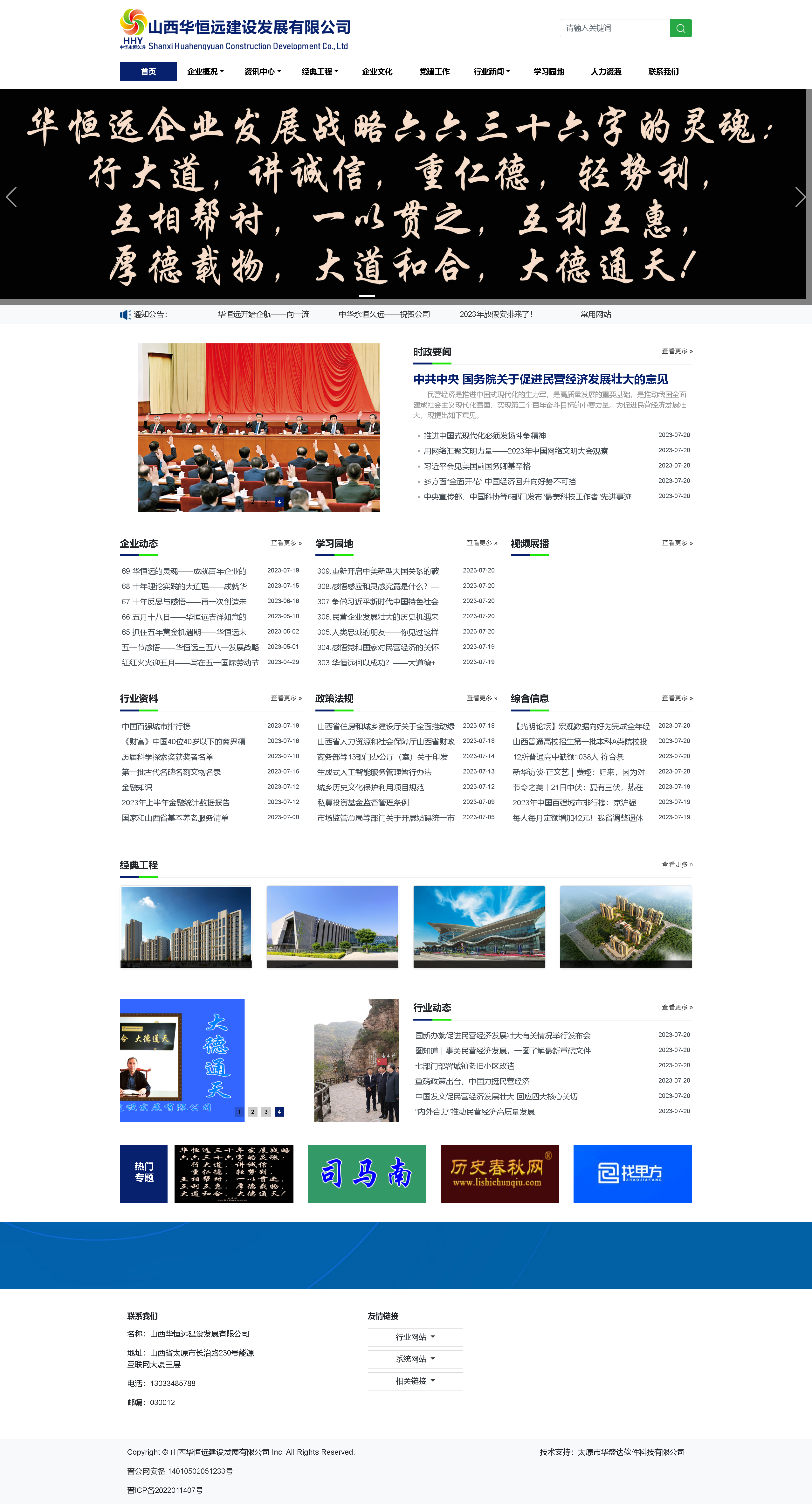Image resolution: width=812 pixels, height=1504 pixels.
Task: Tap the green search icon button
Action: [681, 28]
